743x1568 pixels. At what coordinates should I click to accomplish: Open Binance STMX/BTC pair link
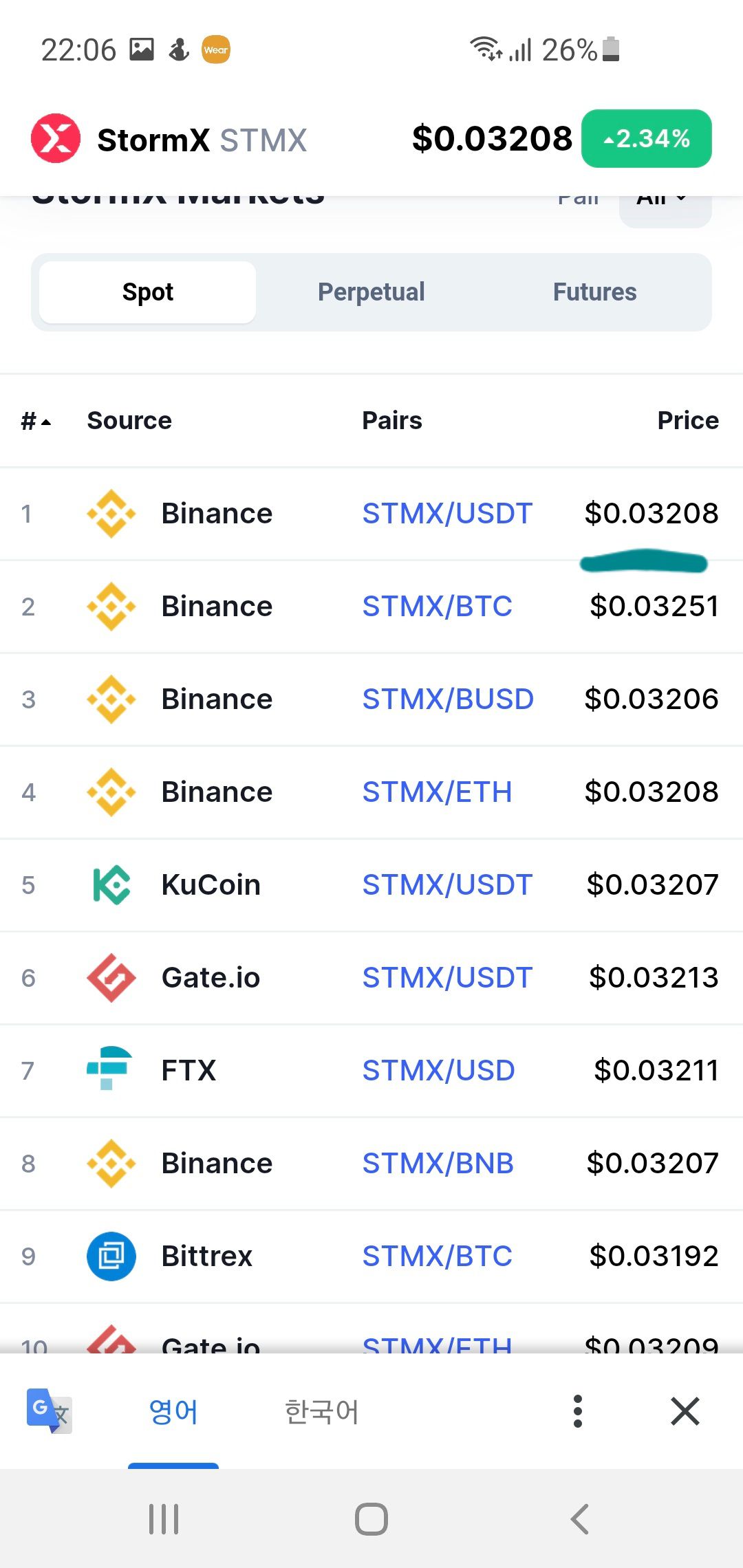pyautogui.click(x=437, y=607)
